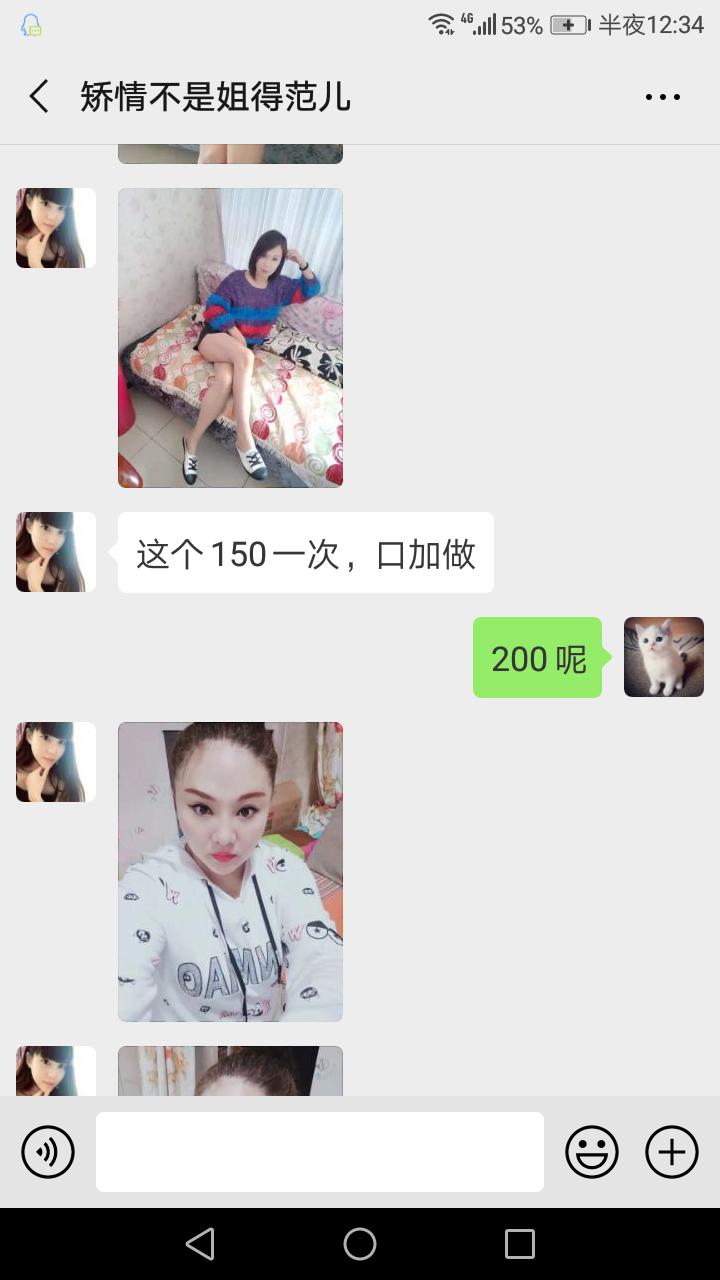The image size is (720, 1280).
Task: Tap the back triangle navigation key
Action: click(x=200, y=1243)
